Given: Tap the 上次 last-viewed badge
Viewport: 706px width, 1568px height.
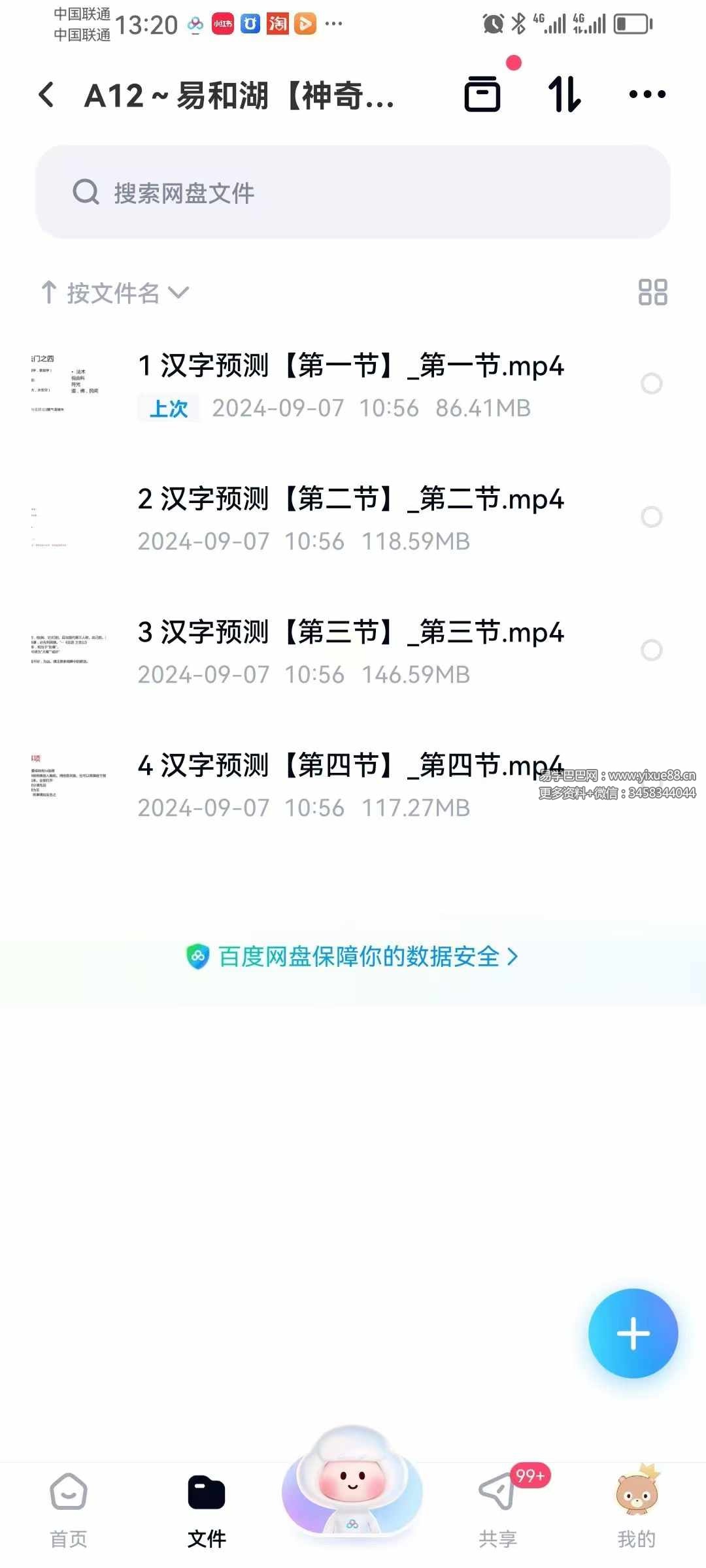Looking at the screenshot, I should click(167, 407).
